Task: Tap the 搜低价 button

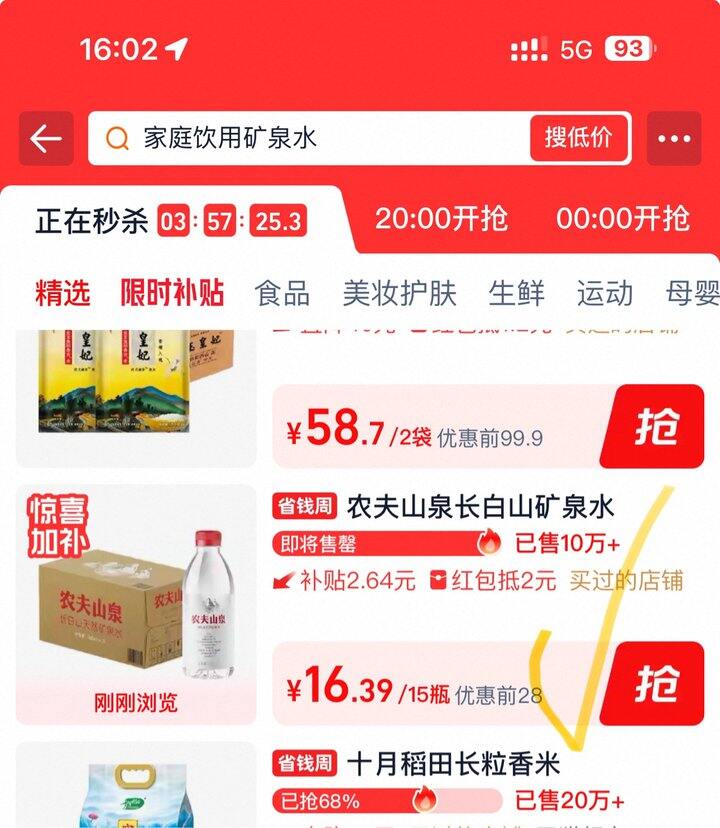Action: tap(579, 138)
